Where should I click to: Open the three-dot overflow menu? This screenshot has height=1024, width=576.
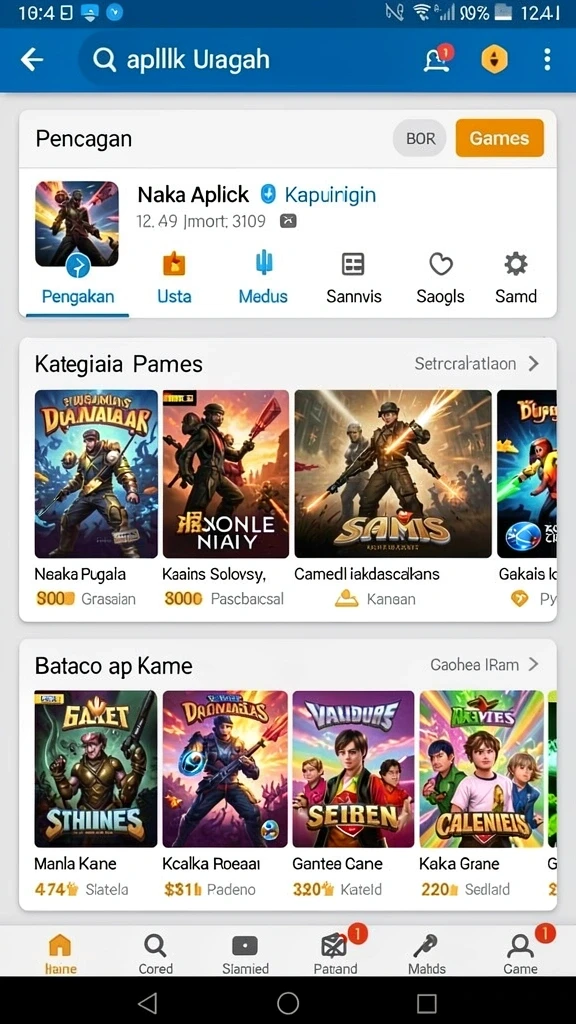[547, 59]
